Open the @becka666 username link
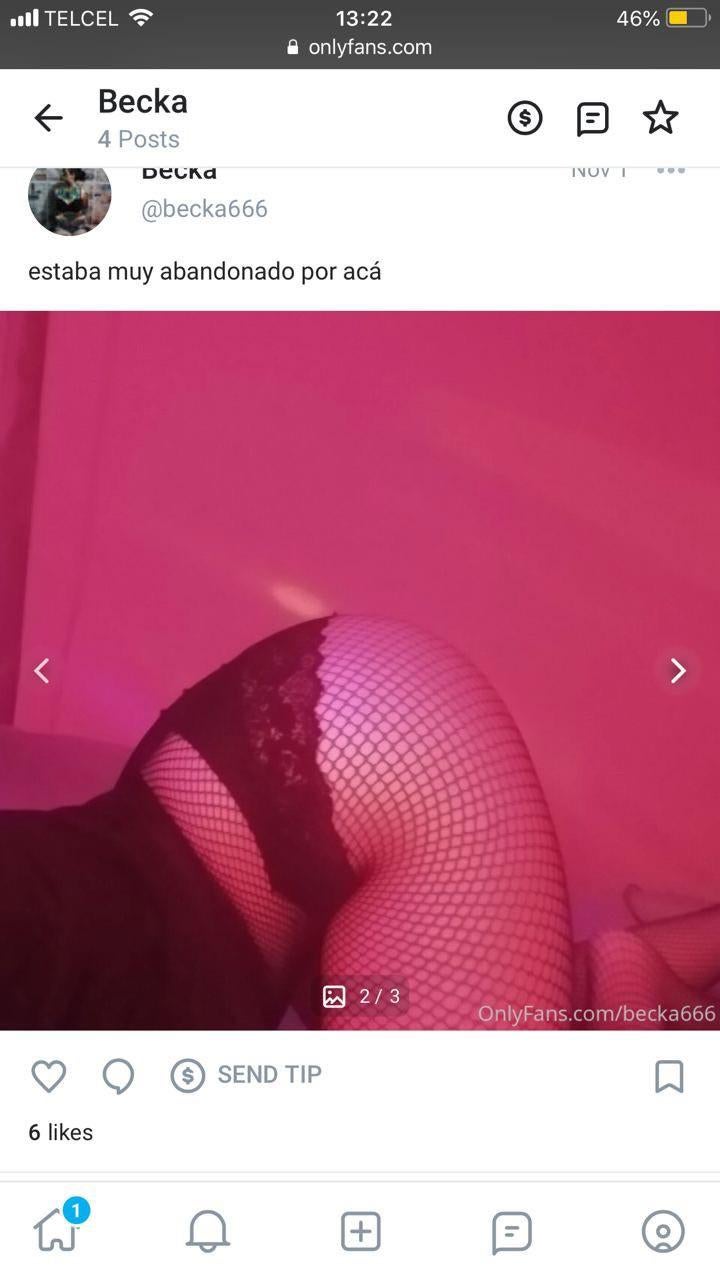720x1280 pixels. [204, 209]
